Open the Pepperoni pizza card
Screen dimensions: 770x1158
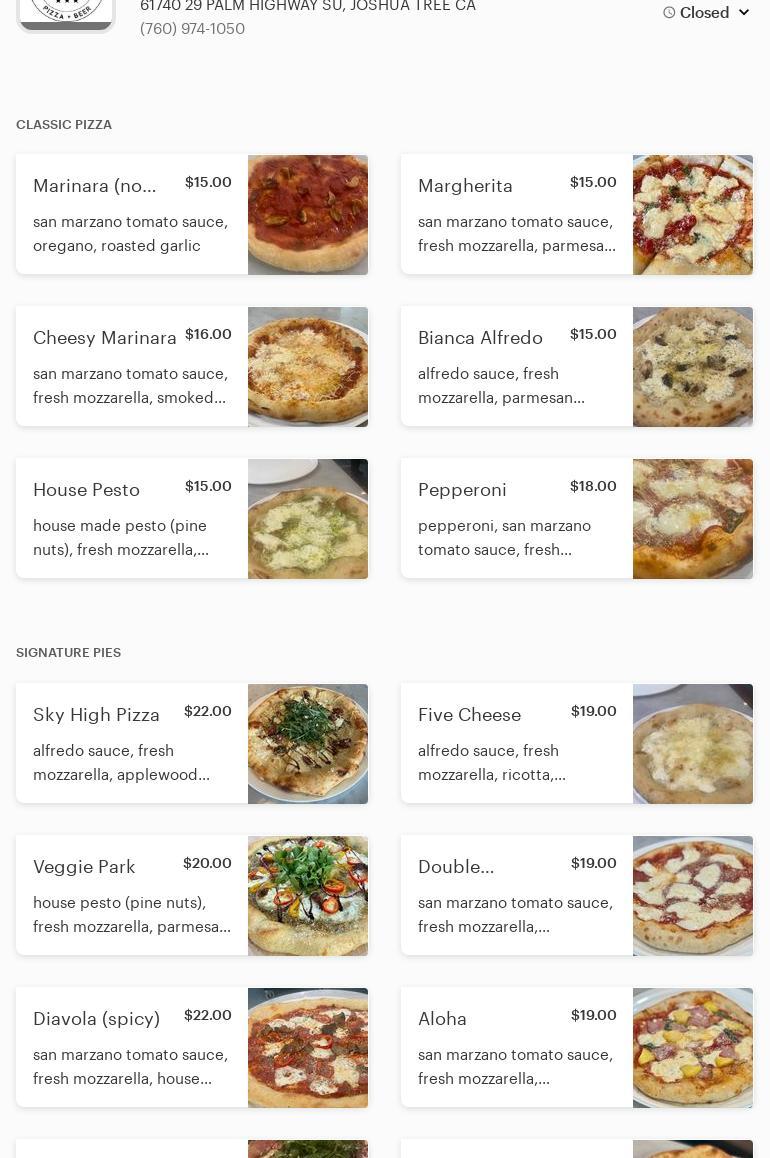[x=577, y=518]
